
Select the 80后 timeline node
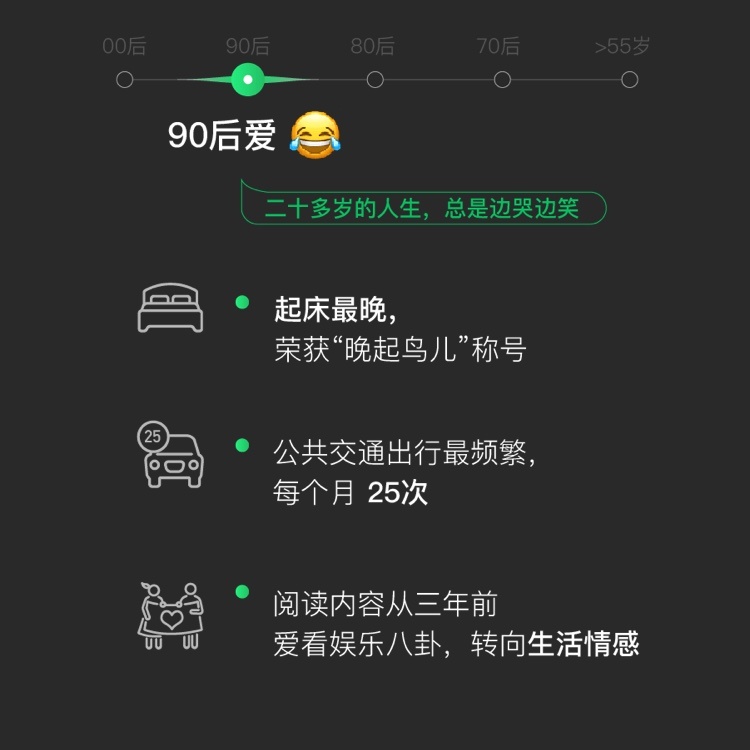tap(375, 79)
